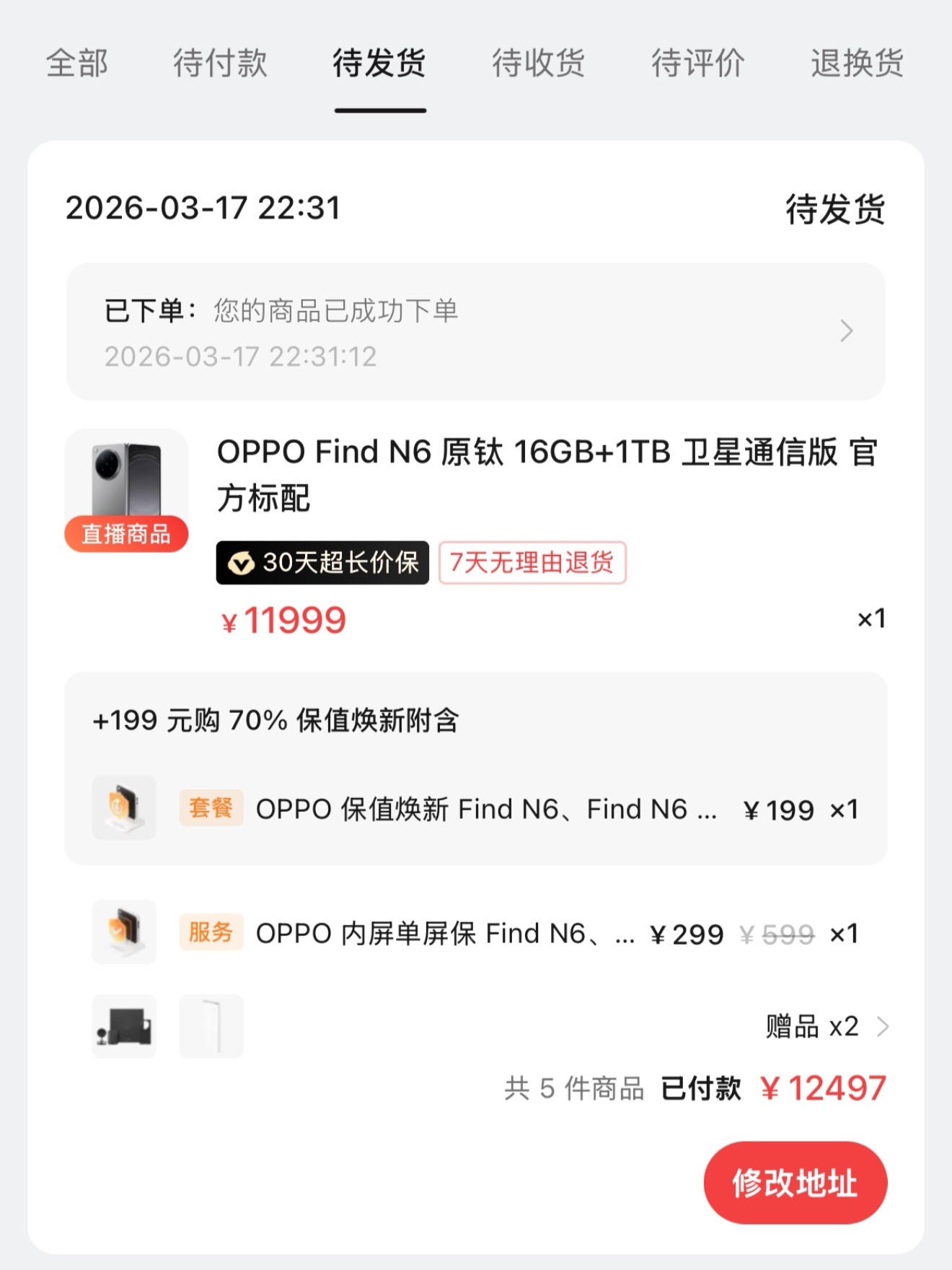Image resolution: width=952 pixels, height=1270 pixels.
Task: Go to the 待评价 tab
Action: 697,63
